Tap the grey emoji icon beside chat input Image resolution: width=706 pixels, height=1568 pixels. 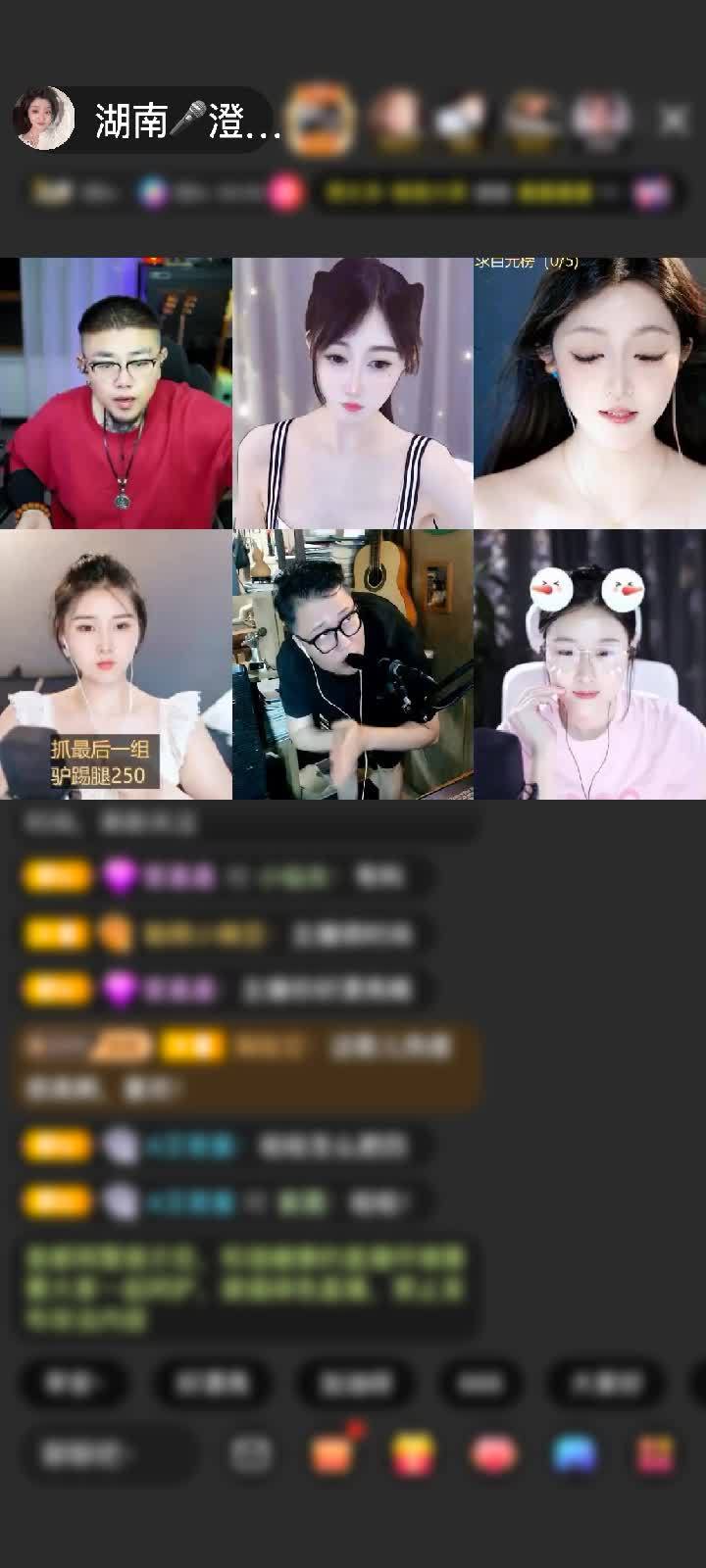pyautogui.click(x=251, y=1453)
